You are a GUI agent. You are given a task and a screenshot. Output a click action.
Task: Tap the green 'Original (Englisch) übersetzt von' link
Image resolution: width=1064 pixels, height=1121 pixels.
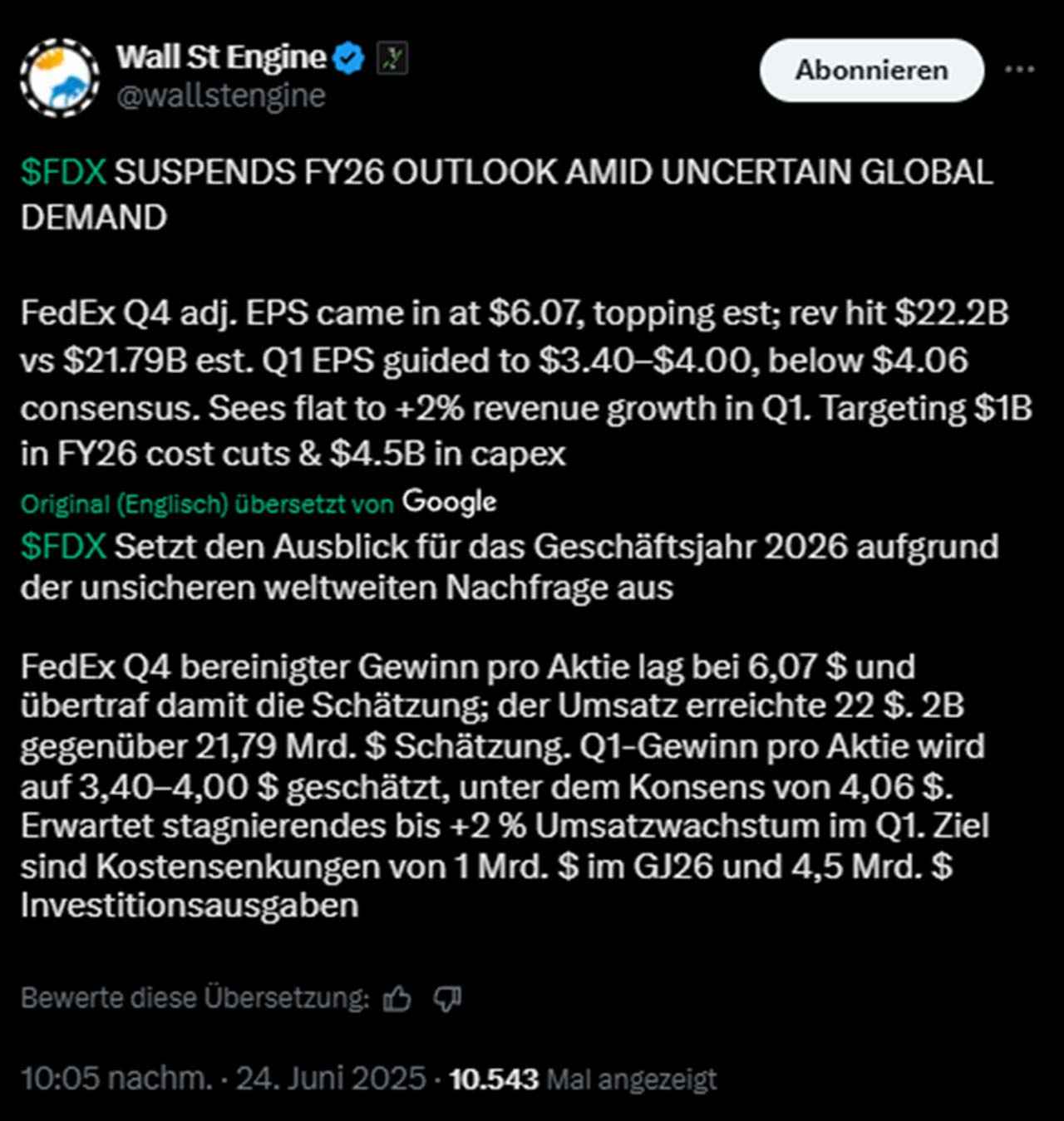(207, 504)
